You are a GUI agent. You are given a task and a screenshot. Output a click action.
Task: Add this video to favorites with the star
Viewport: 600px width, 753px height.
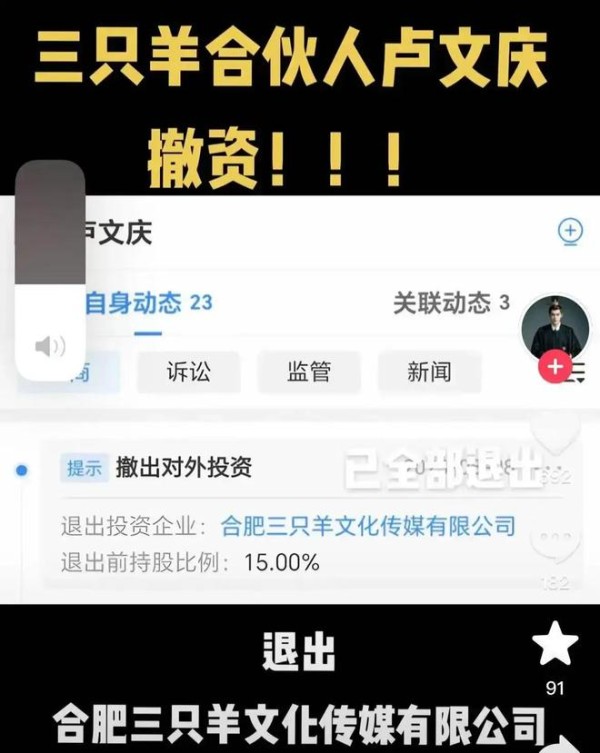click(555, 645)
